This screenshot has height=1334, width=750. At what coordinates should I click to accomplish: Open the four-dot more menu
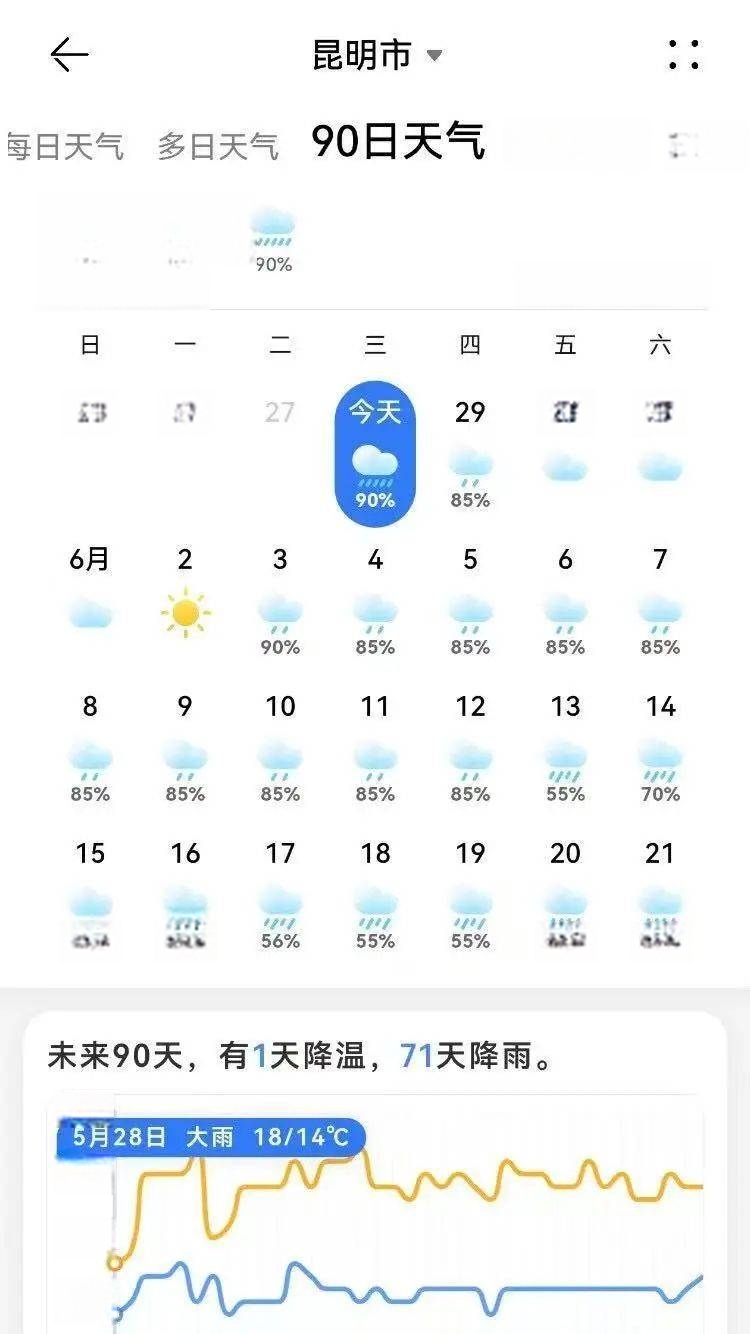coord(684,55)
